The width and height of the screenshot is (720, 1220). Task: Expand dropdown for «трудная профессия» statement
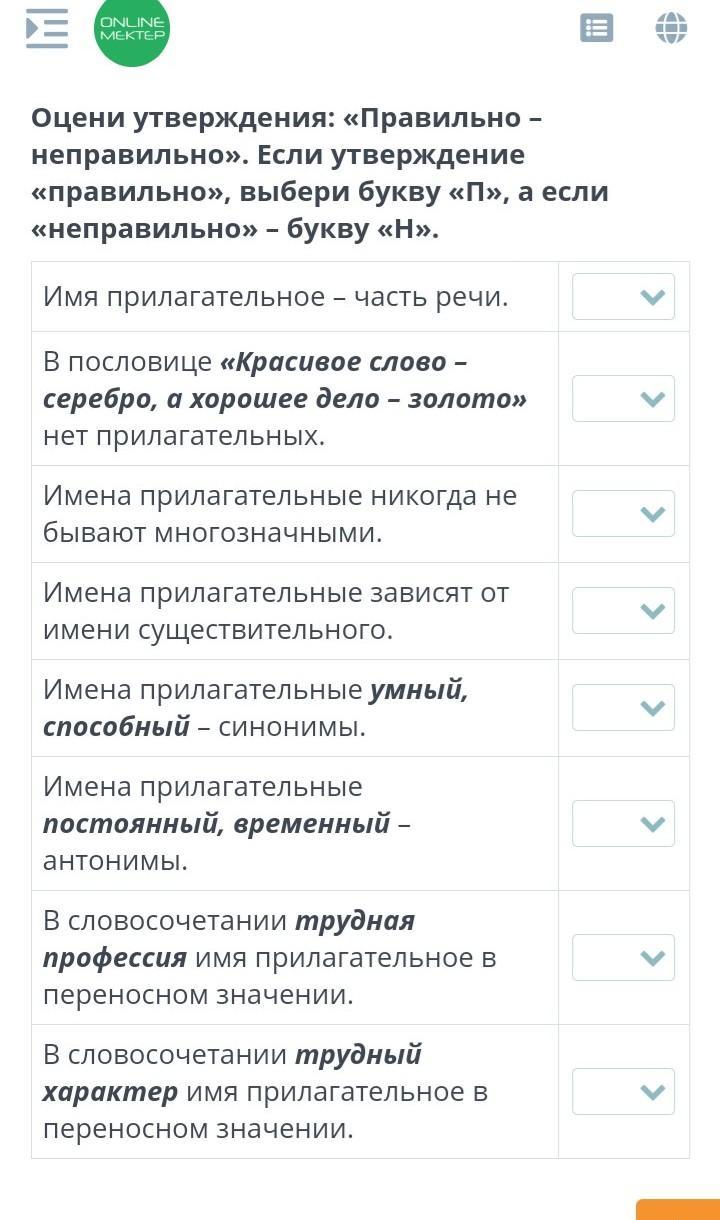point(623,958)
